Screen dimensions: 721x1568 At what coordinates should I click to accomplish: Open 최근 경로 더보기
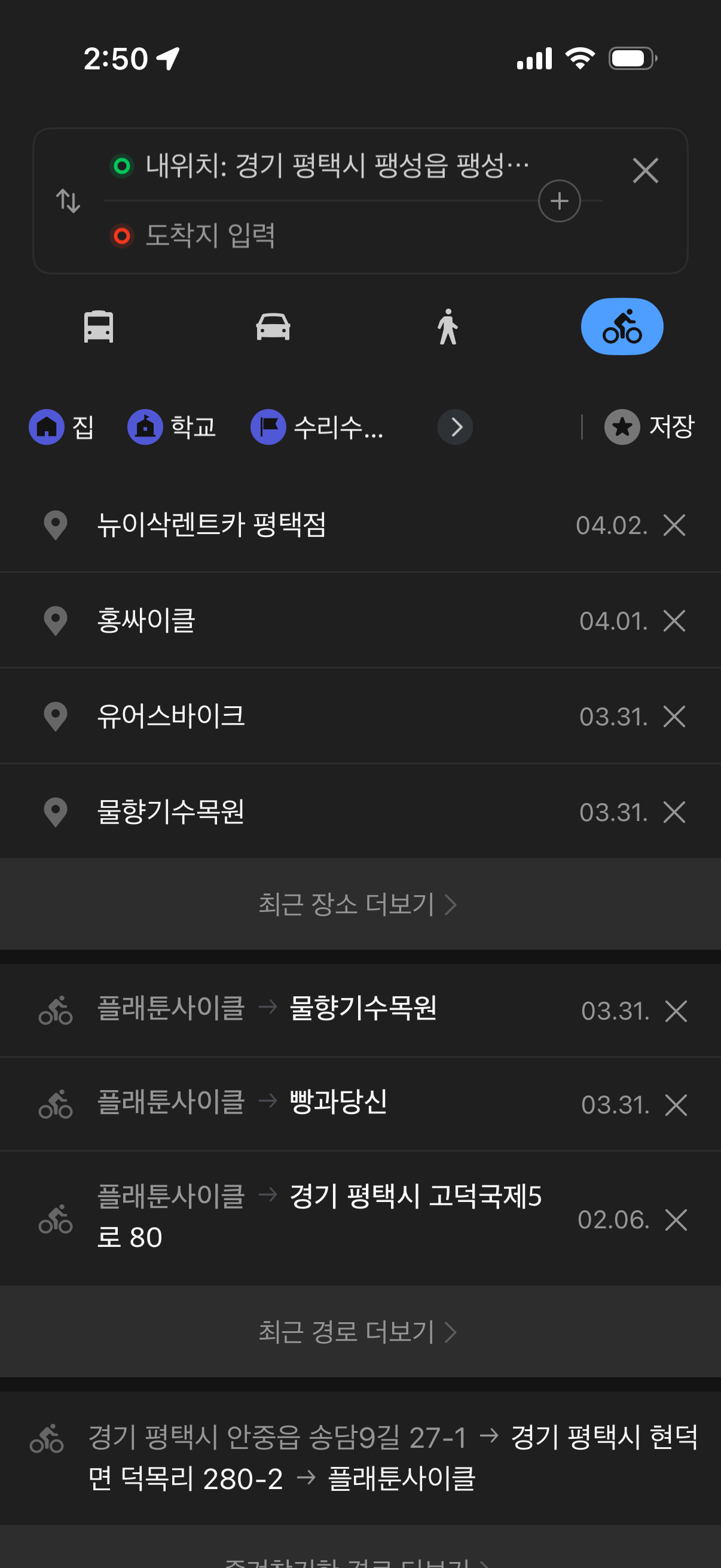[x=358, y=1332]
